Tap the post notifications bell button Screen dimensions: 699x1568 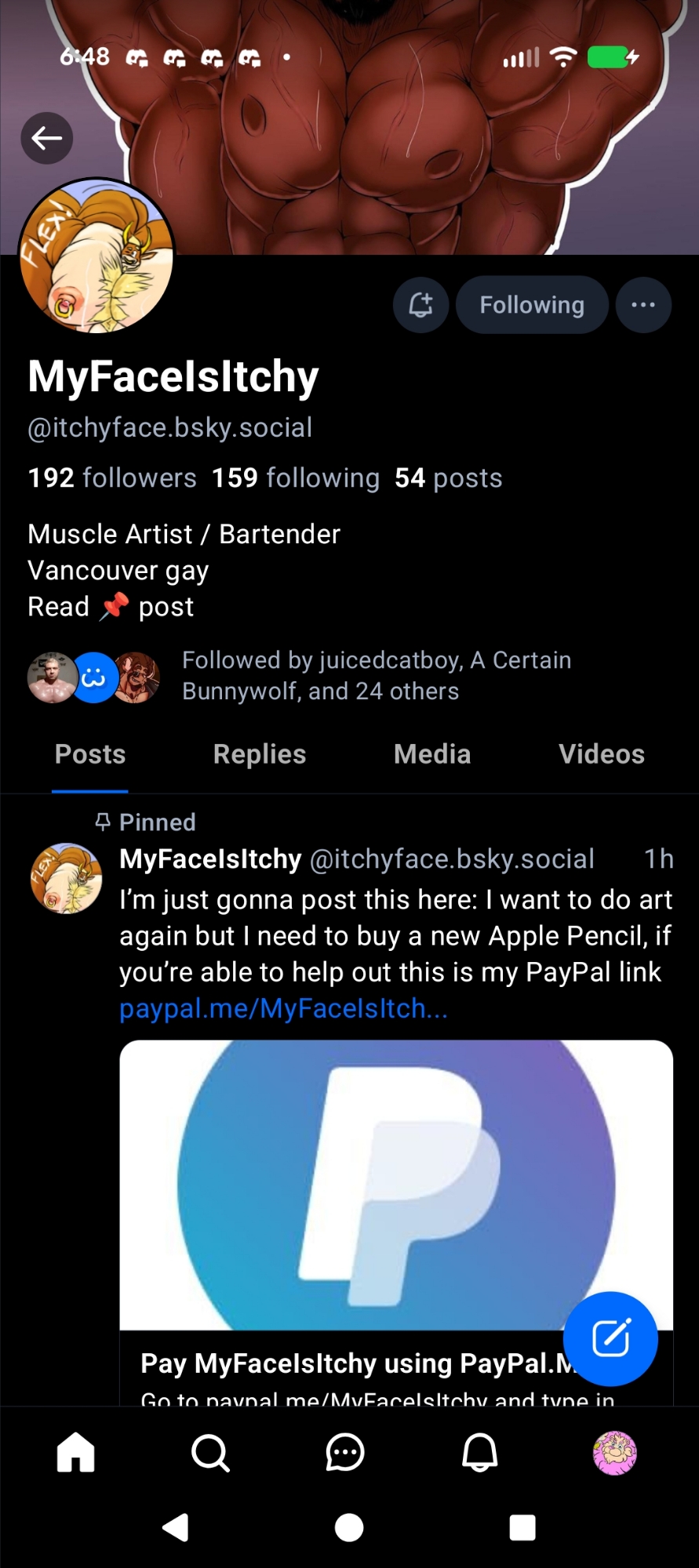coord(421,304)
